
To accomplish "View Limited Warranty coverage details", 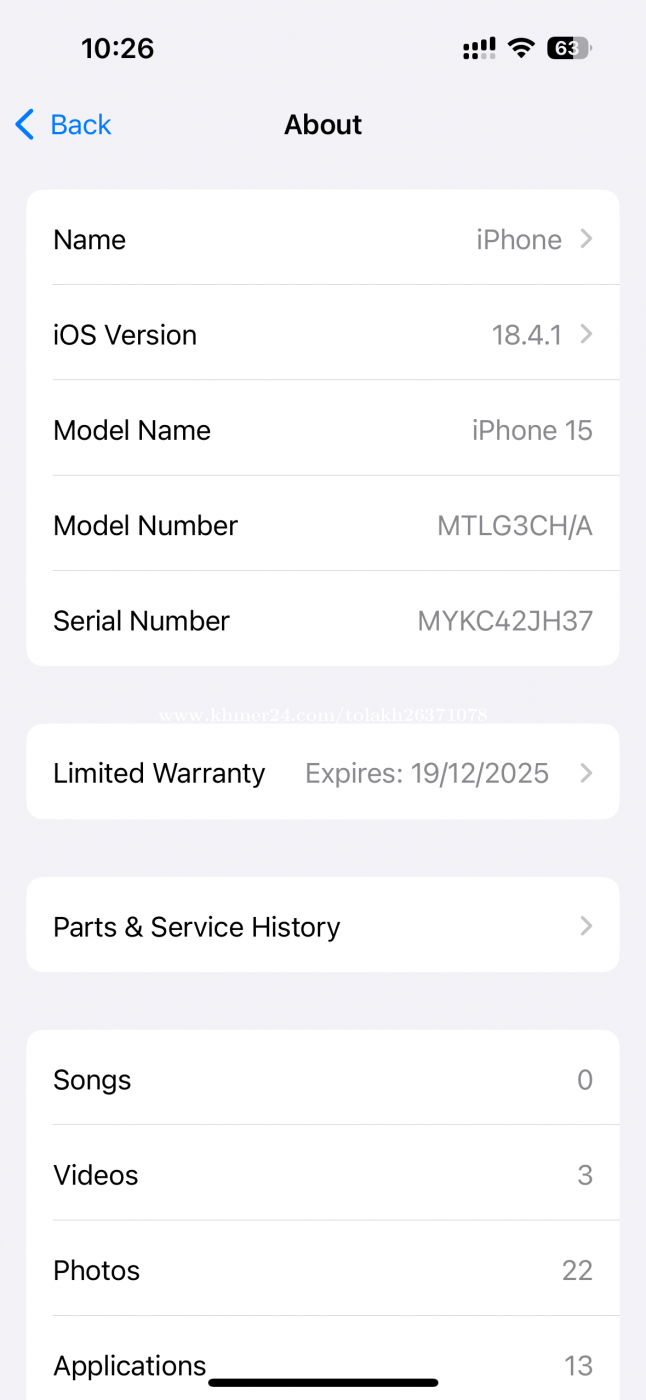I will tap(323, 772).
